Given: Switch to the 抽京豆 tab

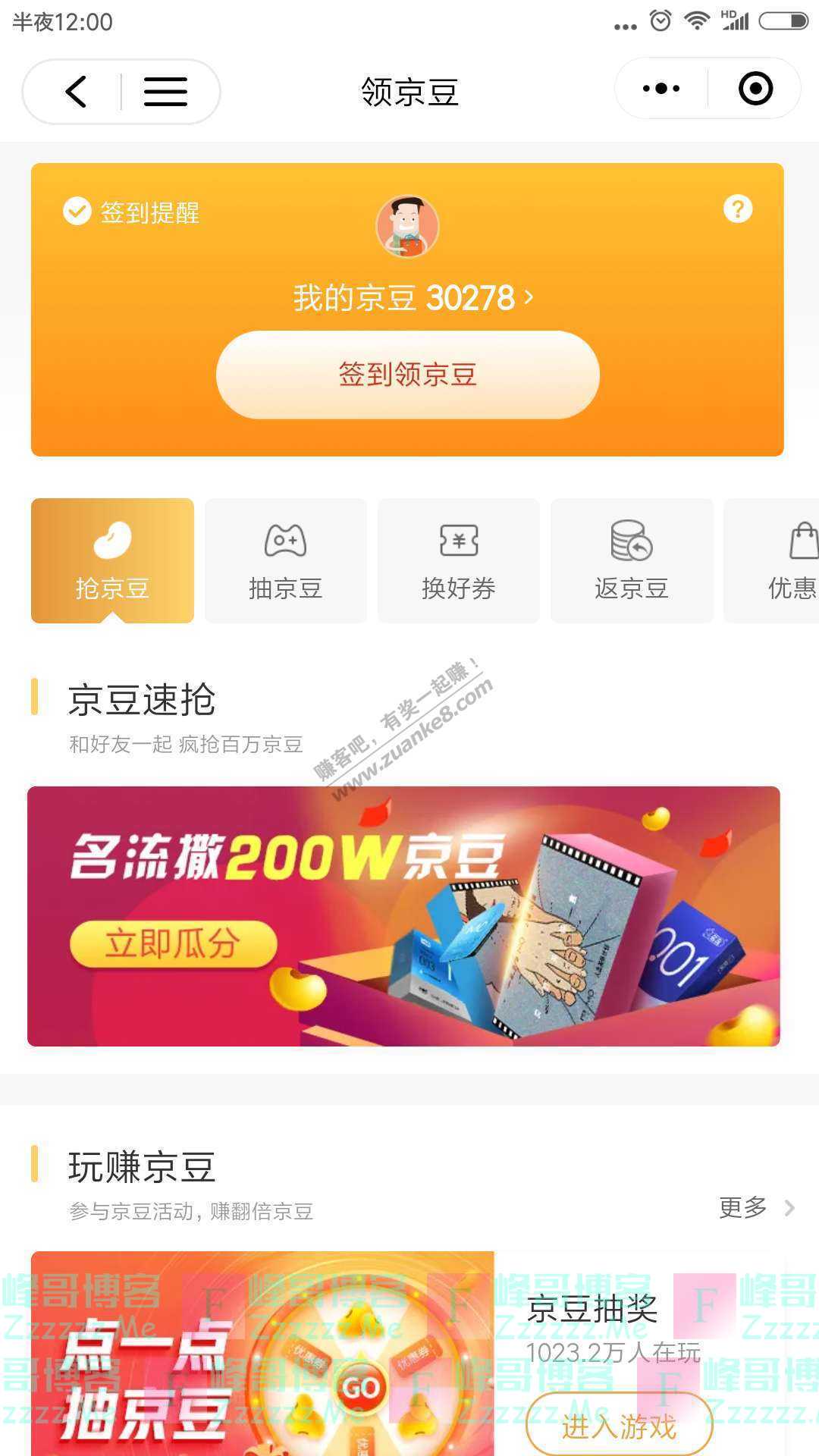Looking at the screenshot, I should click(286, 560).
